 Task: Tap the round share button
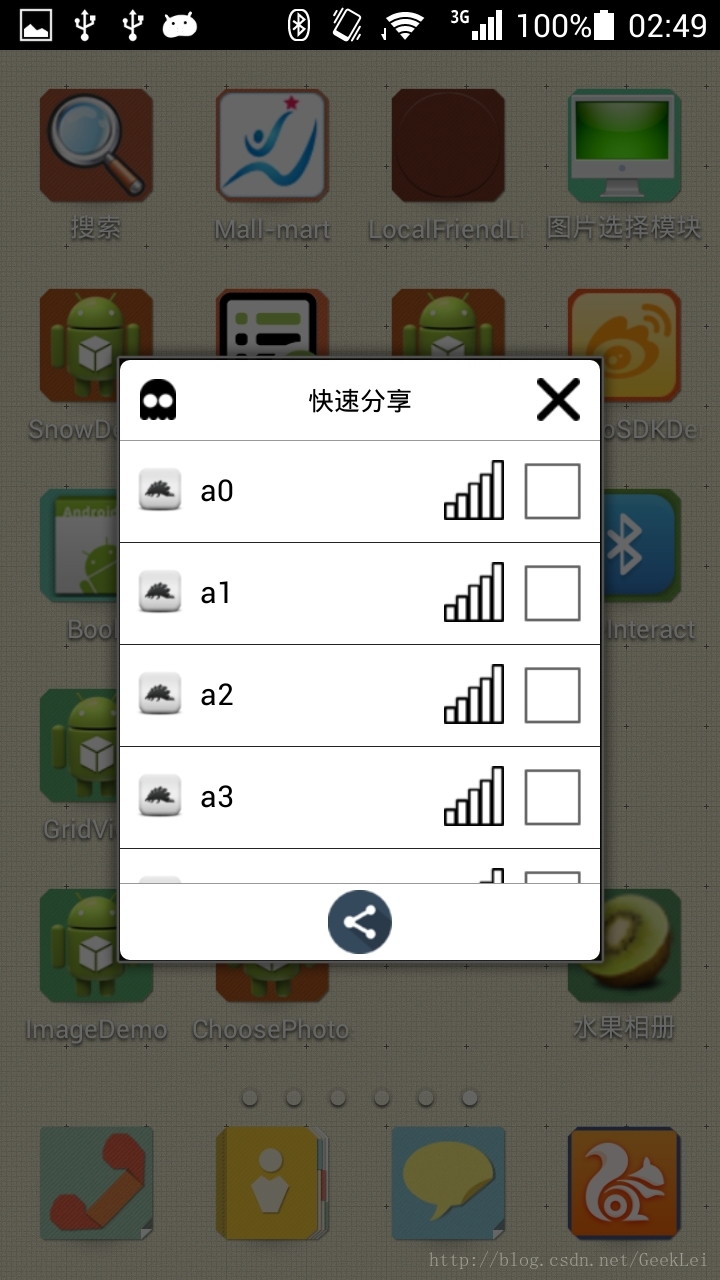[x=360, y=922]
